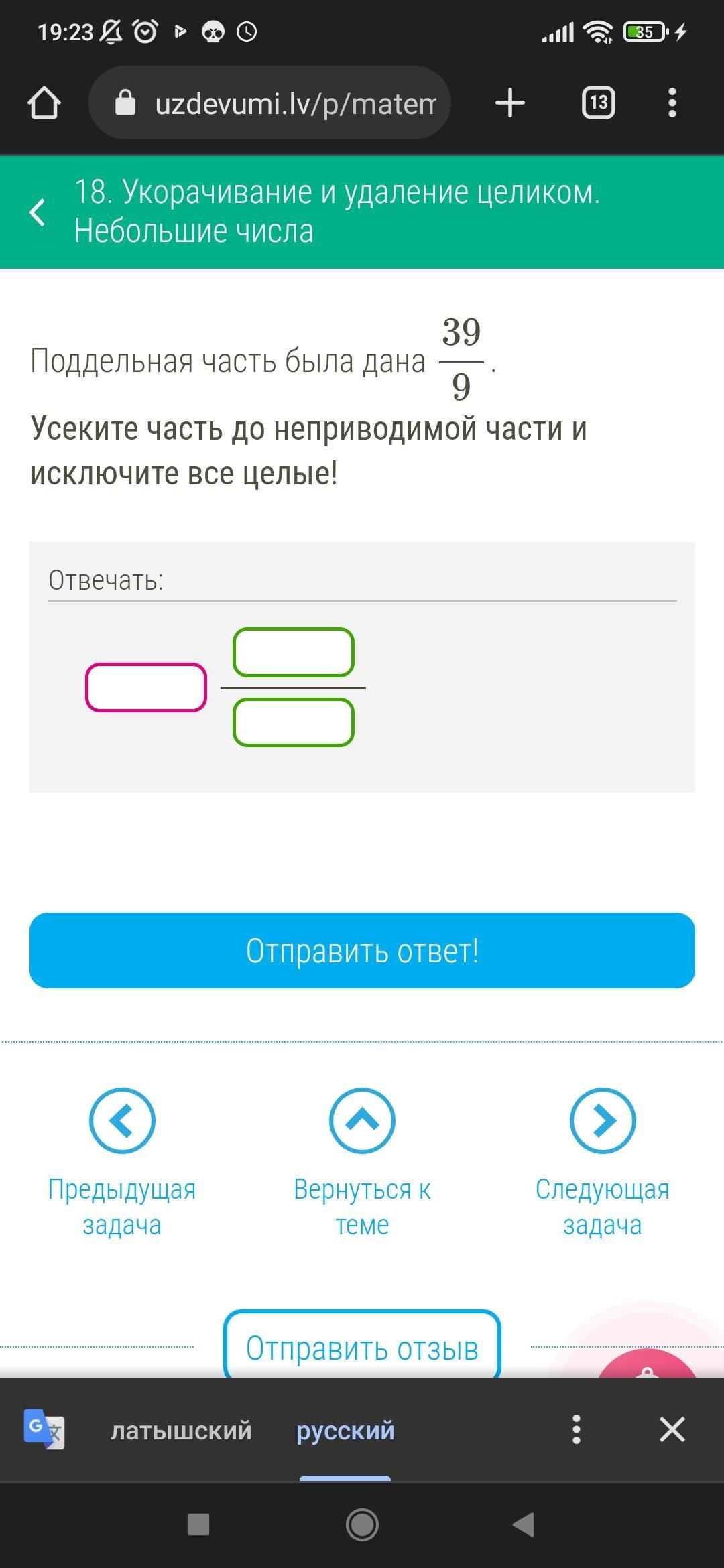Open the tab switcher showing 13

tap(598, 103)
